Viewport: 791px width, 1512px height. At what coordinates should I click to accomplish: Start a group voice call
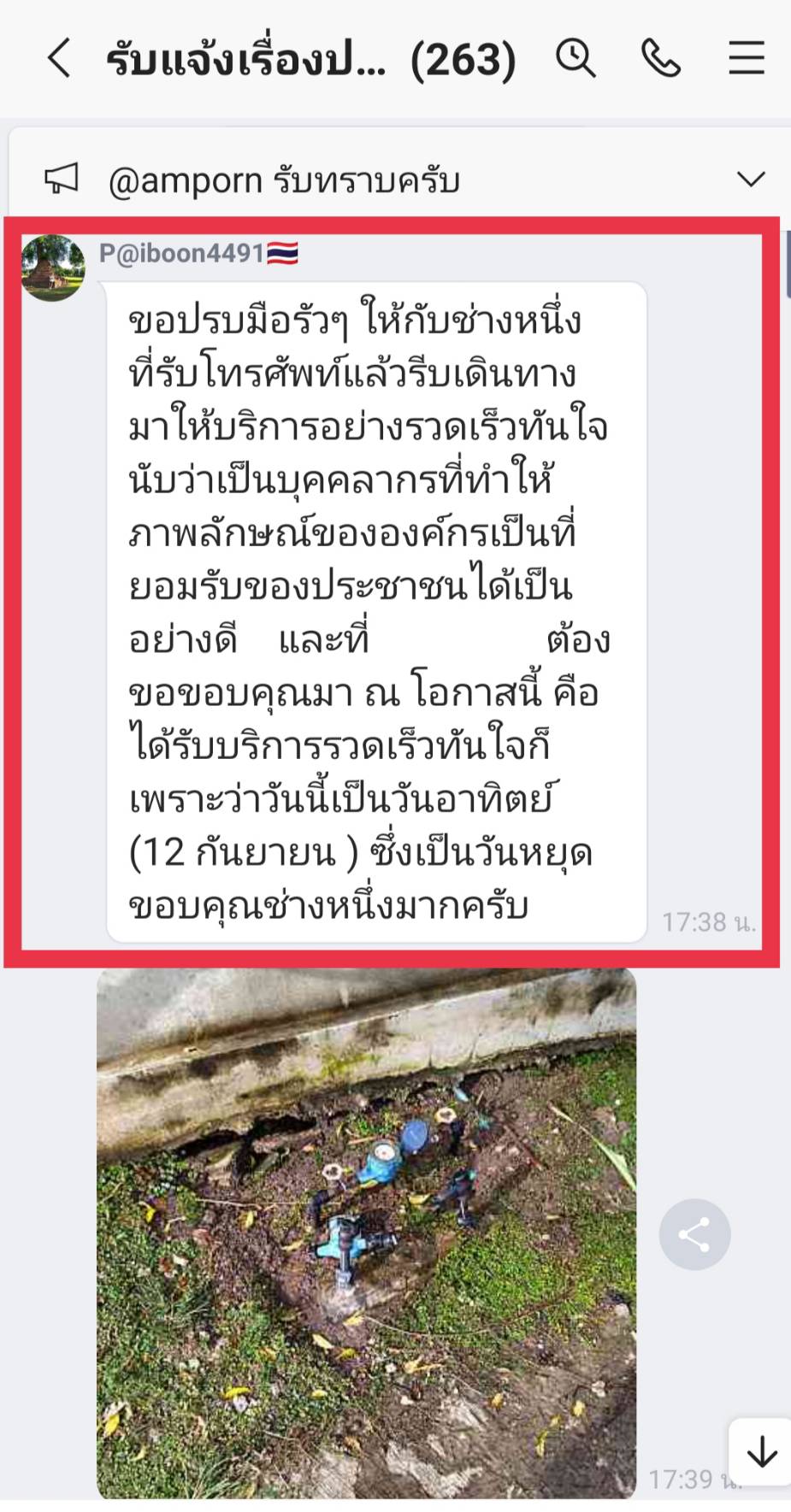660,59
